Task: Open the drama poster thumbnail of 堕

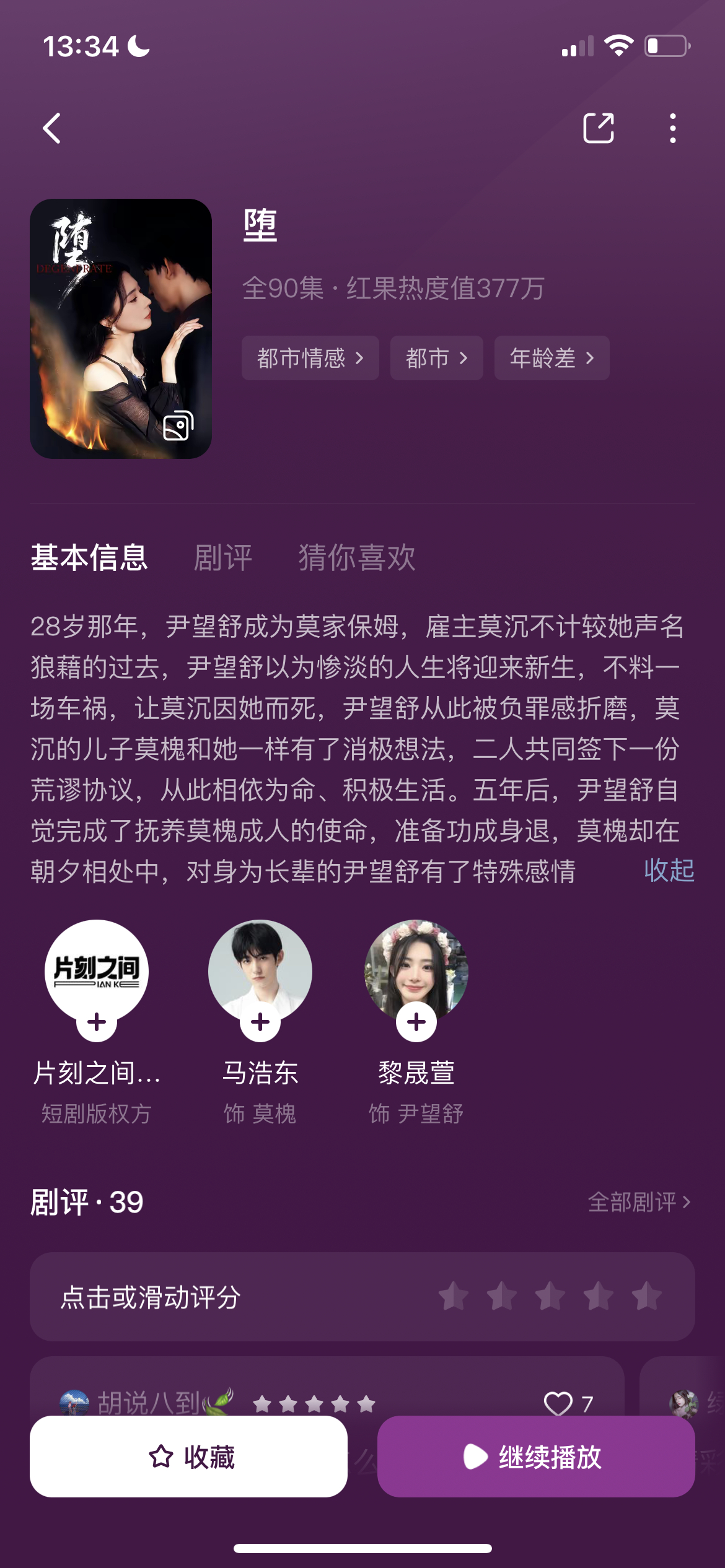Action: (x=120, y=327)
